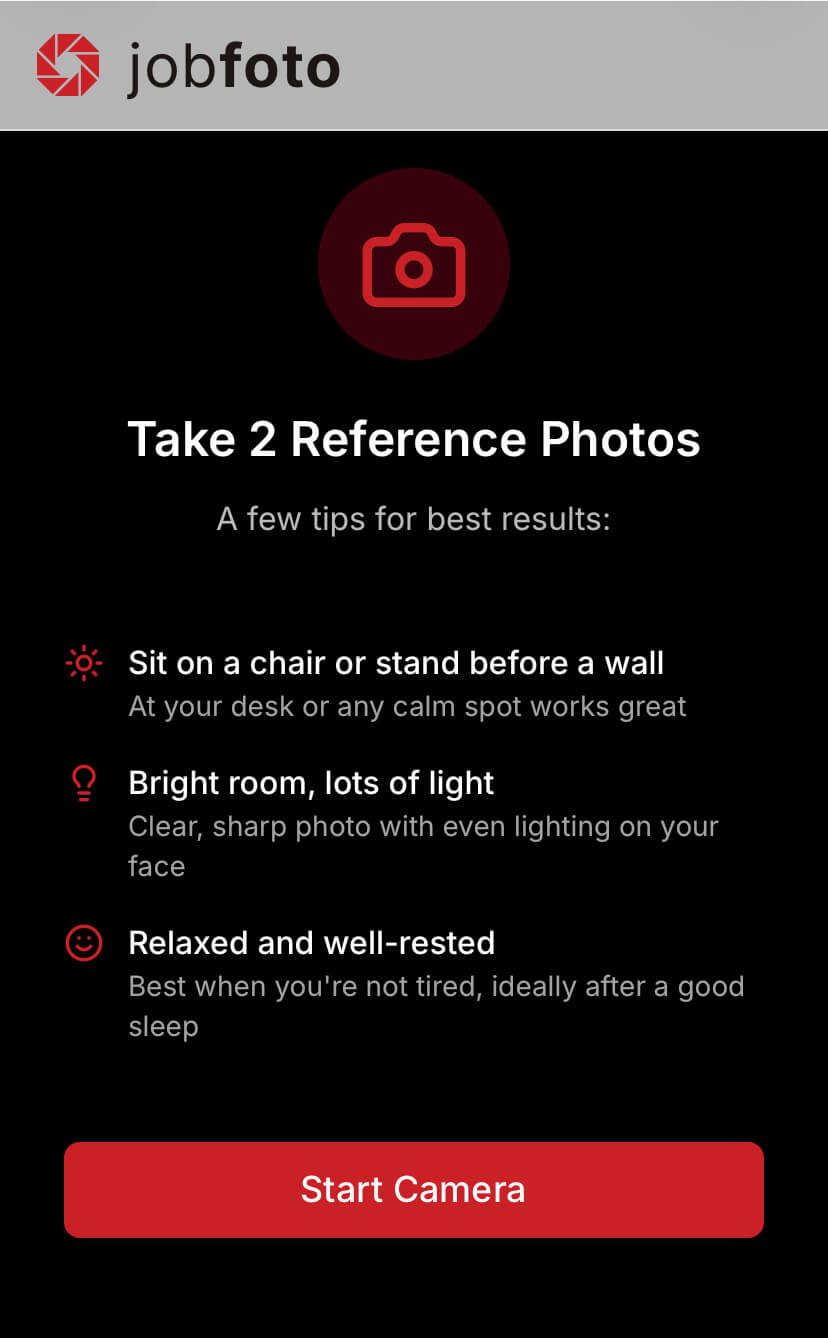Image resolution: width=828 pixels, height=1338 pixels.
Task: Select the 'Relaxed and well-rested' tip
Action: click(311, 942)
